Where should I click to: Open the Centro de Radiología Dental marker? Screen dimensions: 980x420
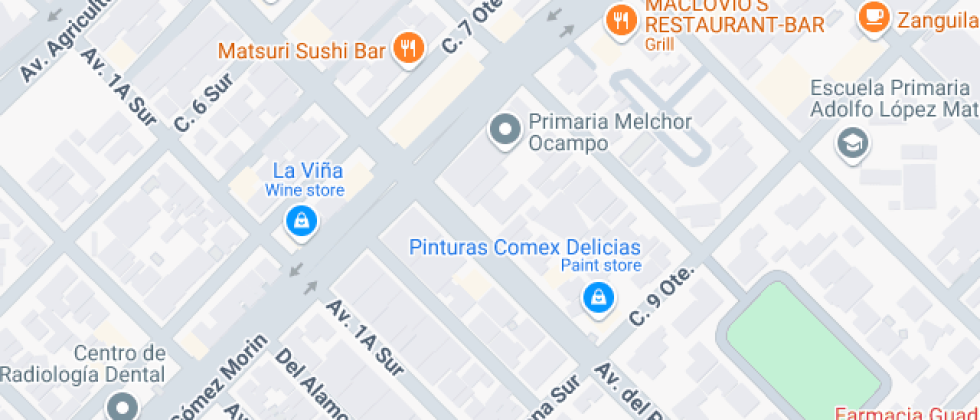pos(123,406)
